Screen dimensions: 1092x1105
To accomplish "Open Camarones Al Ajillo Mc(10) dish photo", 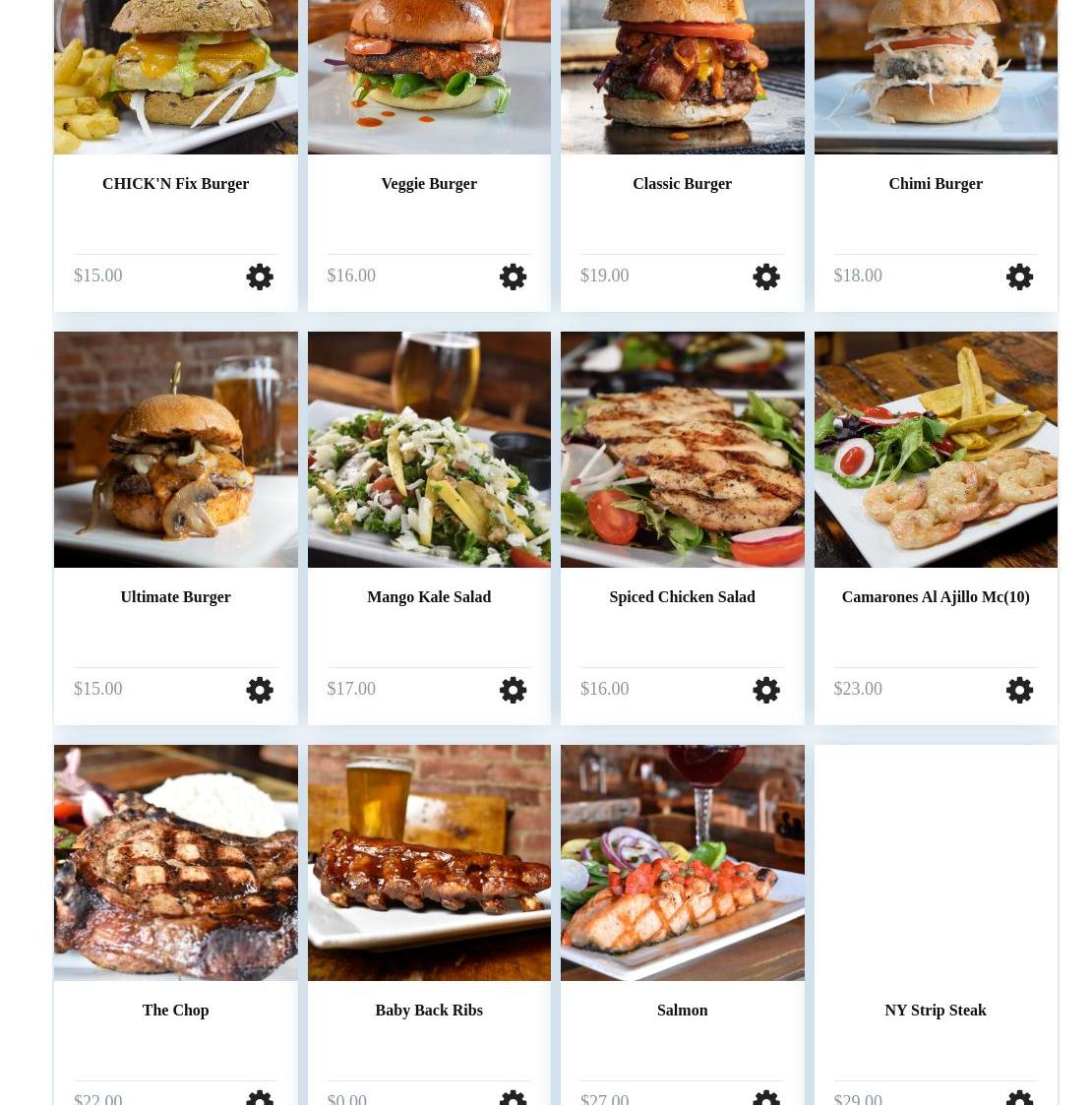I will (x=936, y=450).
